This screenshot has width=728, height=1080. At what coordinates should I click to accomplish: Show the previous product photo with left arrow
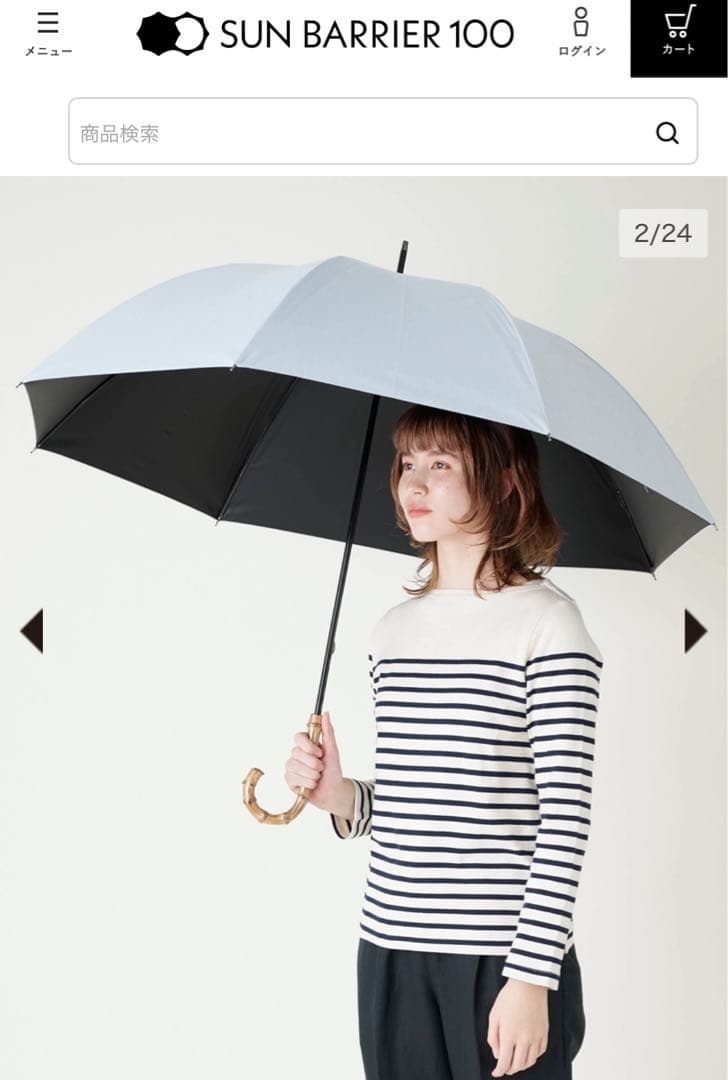click(x=32, y=630)
